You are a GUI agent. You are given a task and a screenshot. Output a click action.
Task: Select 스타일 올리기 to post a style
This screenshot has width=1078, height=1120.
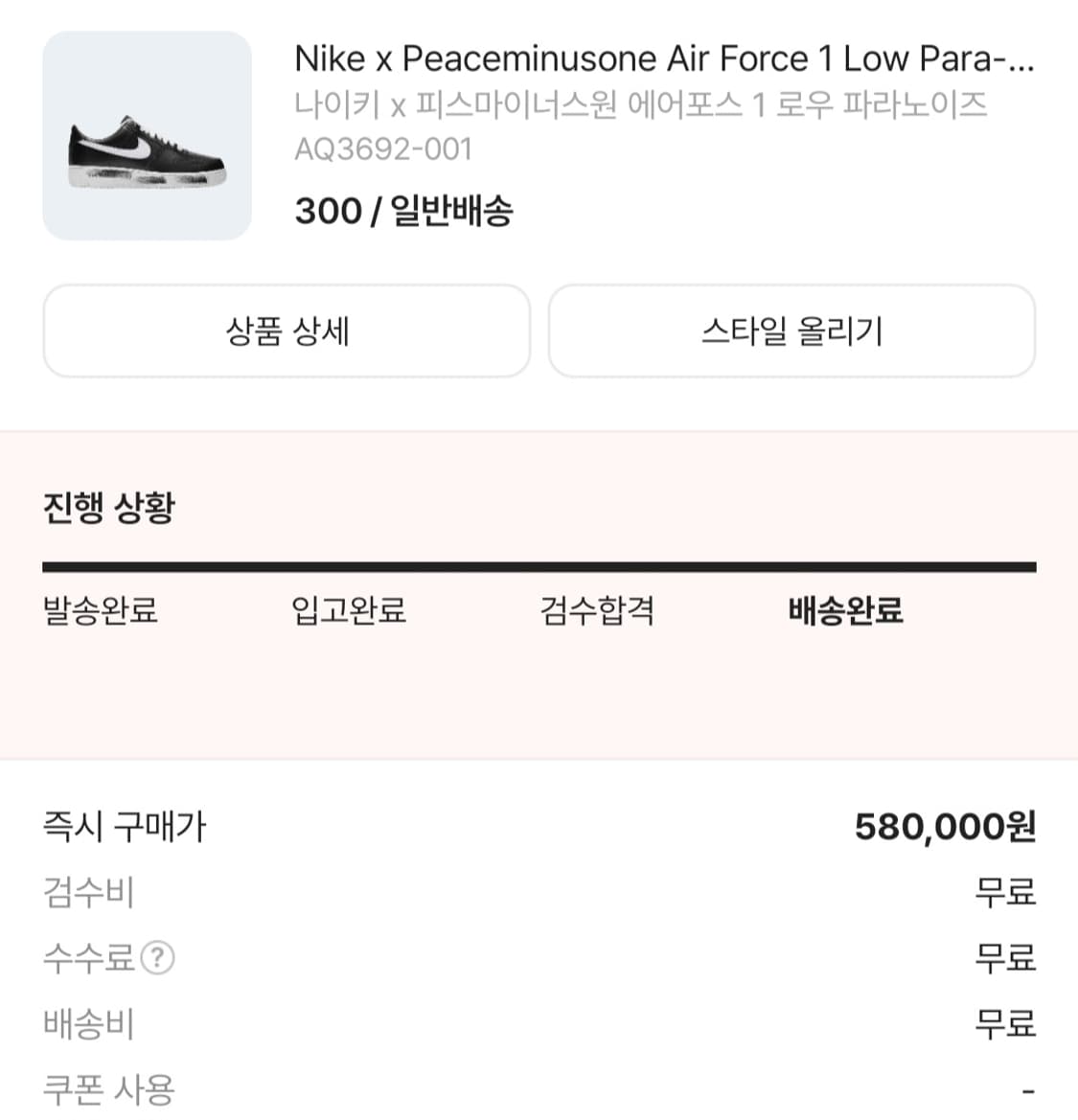[x=792, y=331]
